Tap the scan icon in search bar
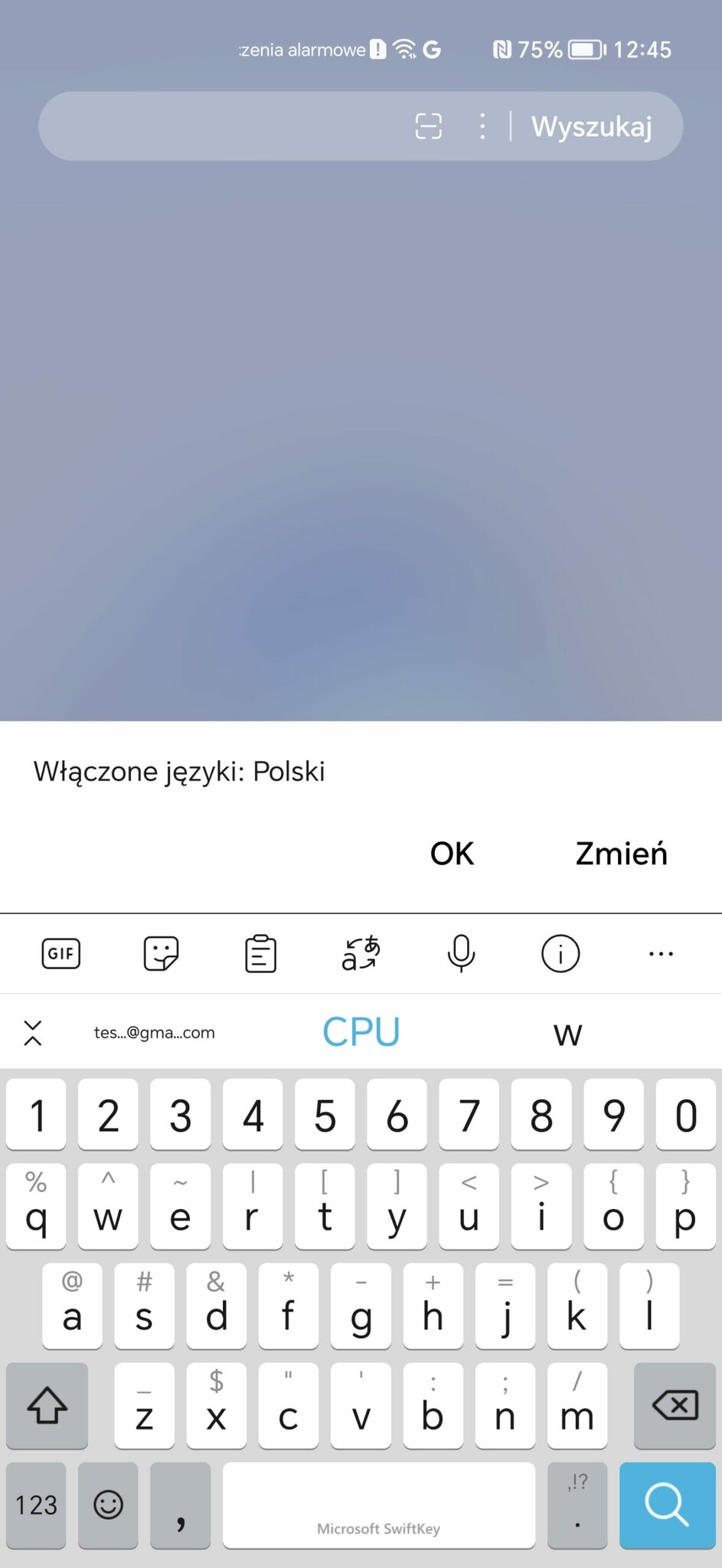The height and width of the screenshot is (1568, 722). click(428, 126)
